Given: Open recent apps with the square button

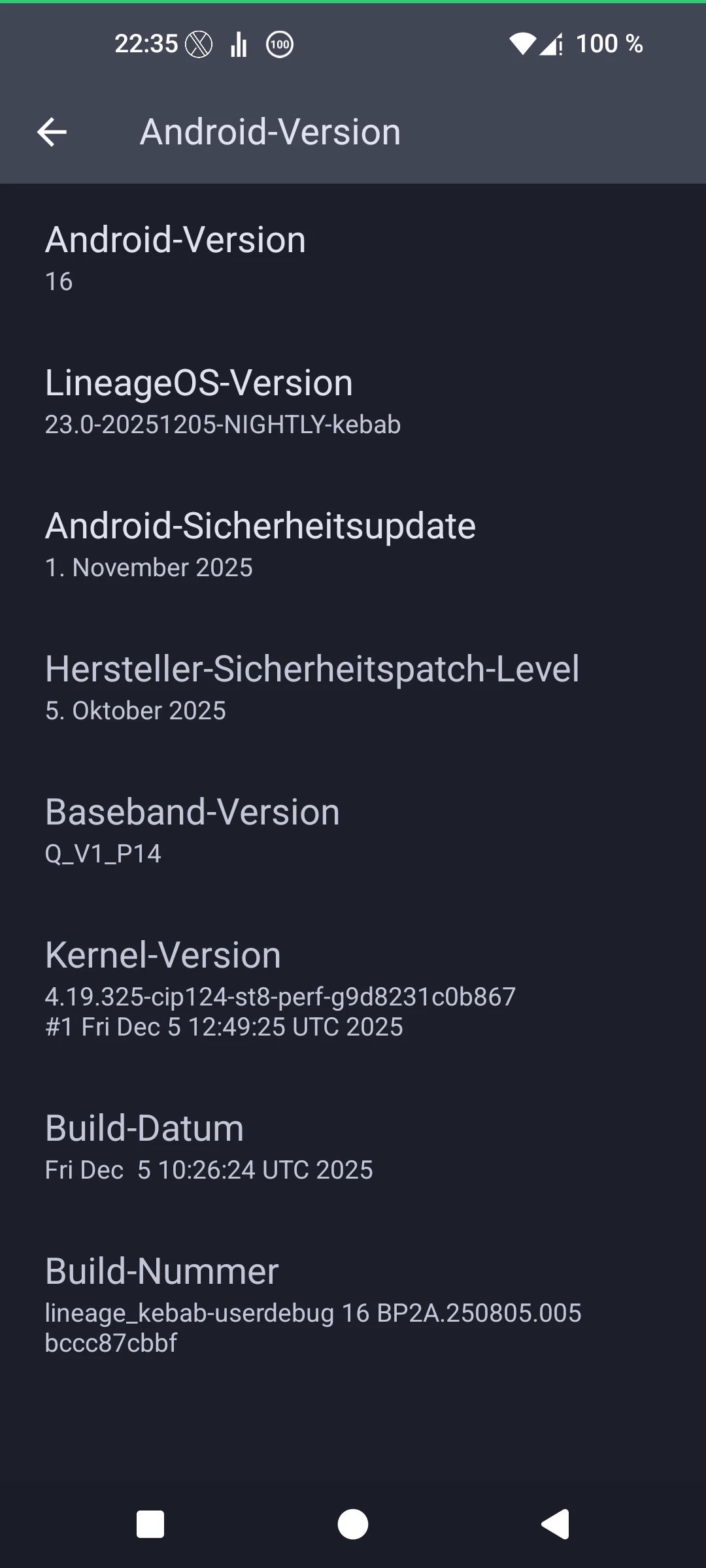Looking at the screenshot, I should click(150, 1524).
